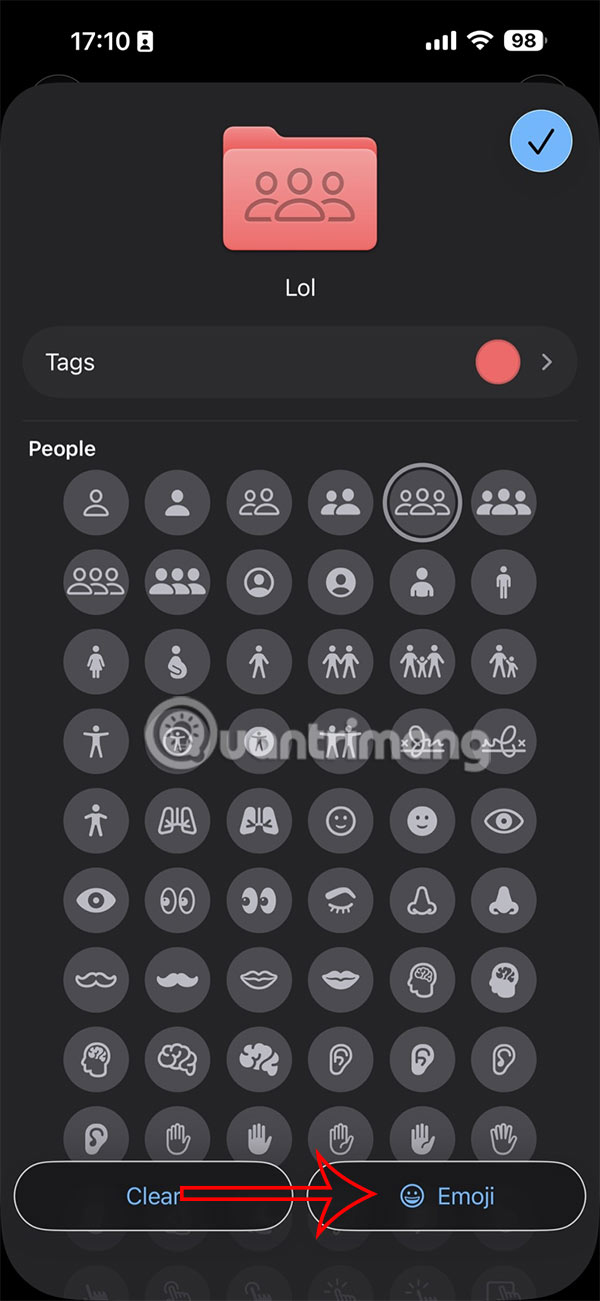Switch to the Emoji picker

446,1196
